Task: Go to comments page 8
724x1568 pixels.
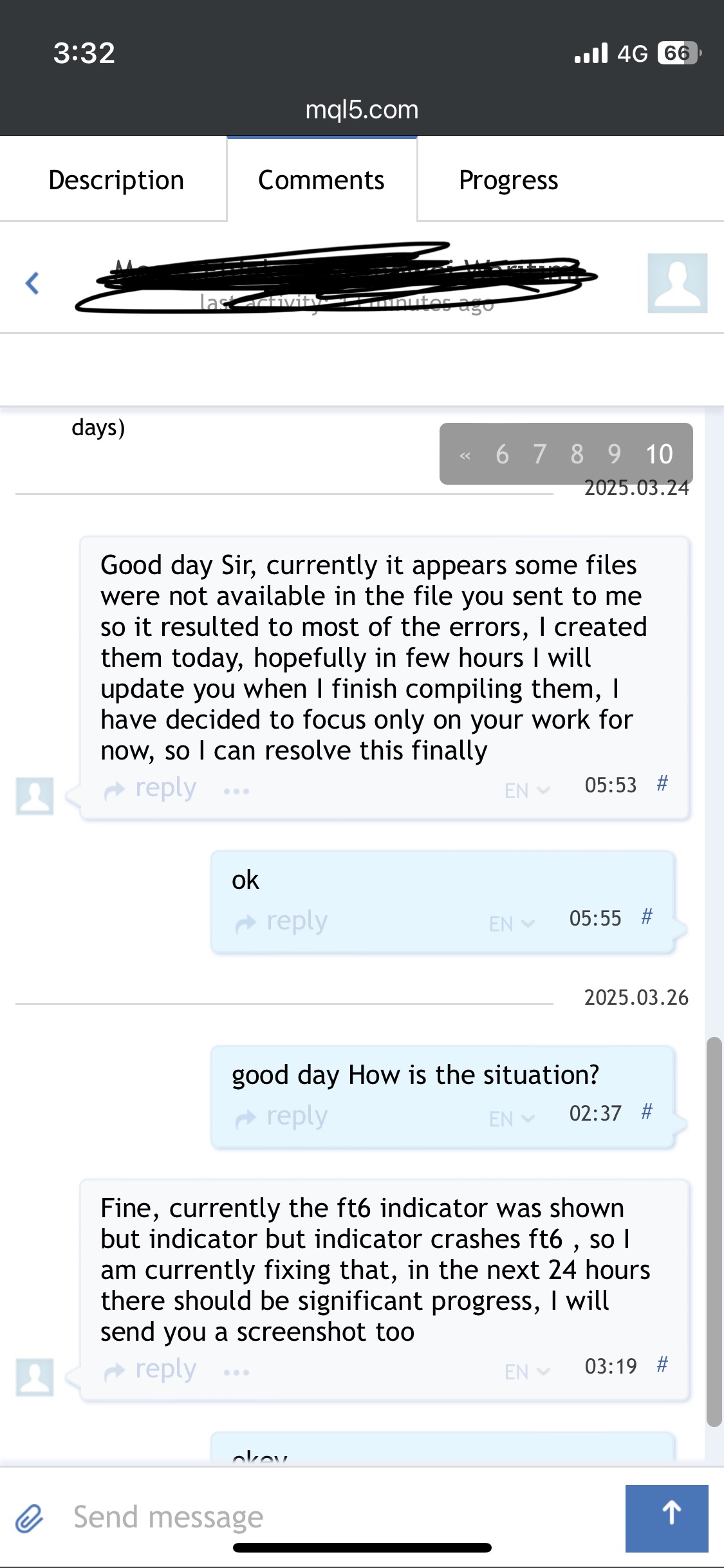Action: click(577, 454)
